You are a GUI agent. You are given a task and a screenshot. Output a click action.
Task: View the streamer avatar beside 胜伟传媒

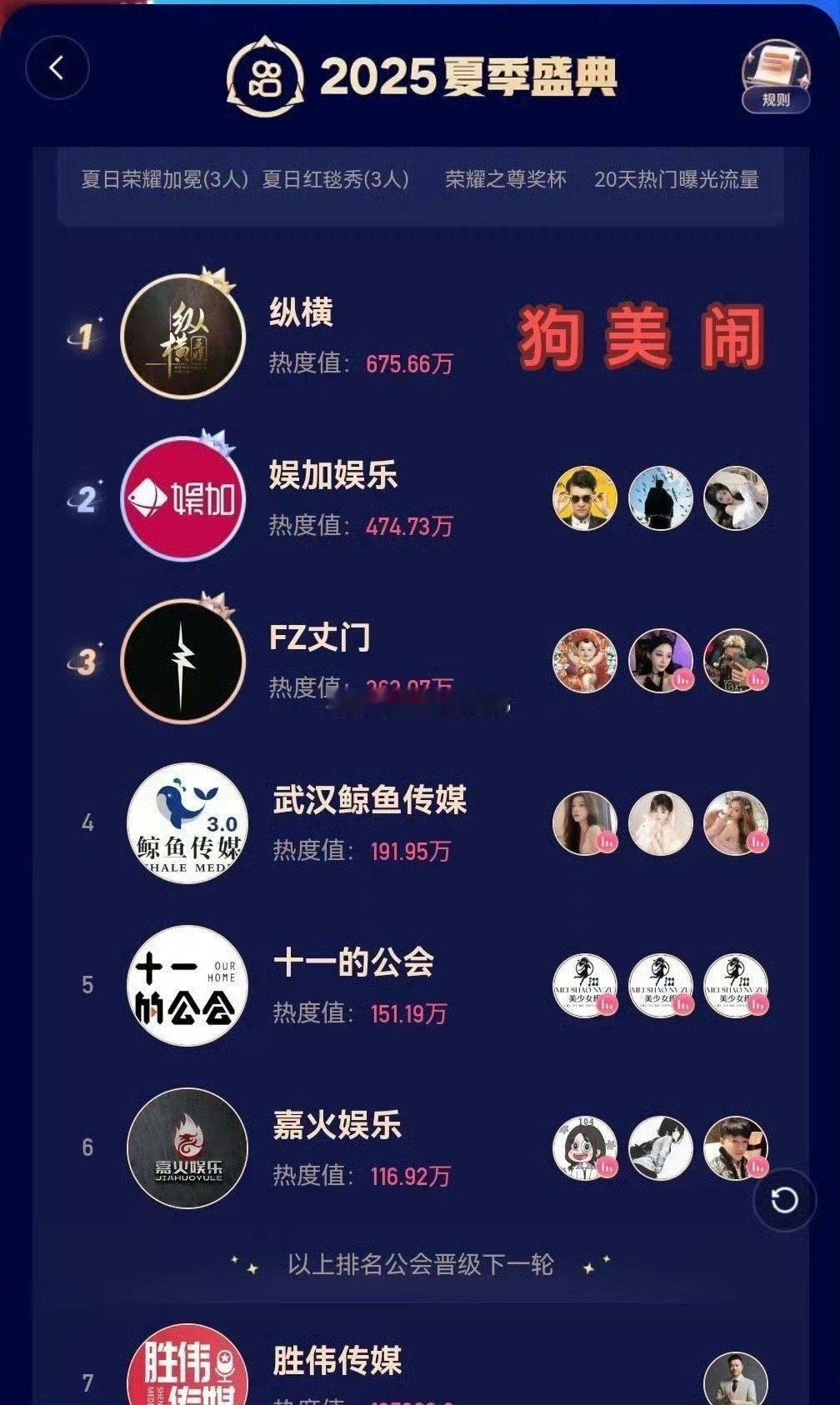pyautogui.click(x=736, y=1379)
